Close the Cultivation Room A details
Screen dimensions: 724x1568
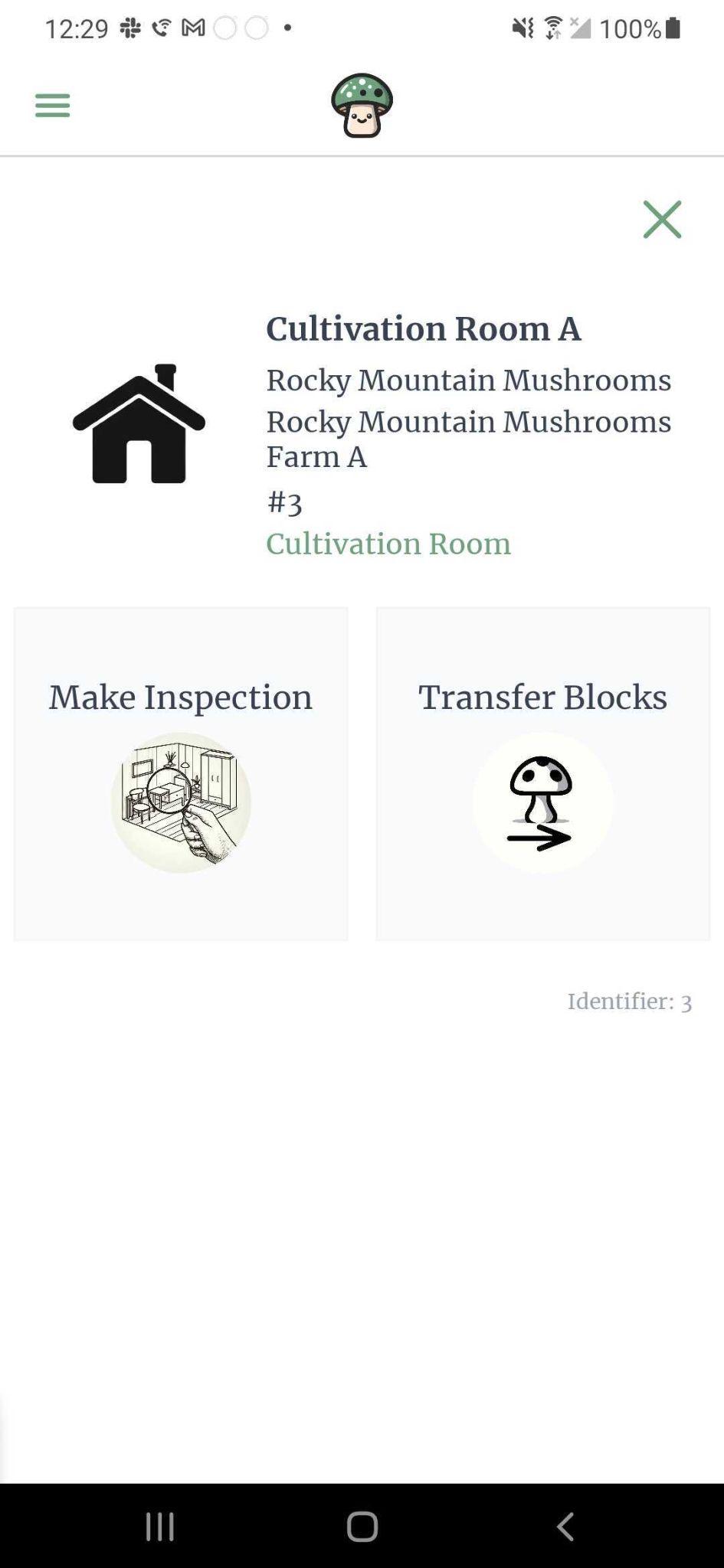click(x=662, y=220)
